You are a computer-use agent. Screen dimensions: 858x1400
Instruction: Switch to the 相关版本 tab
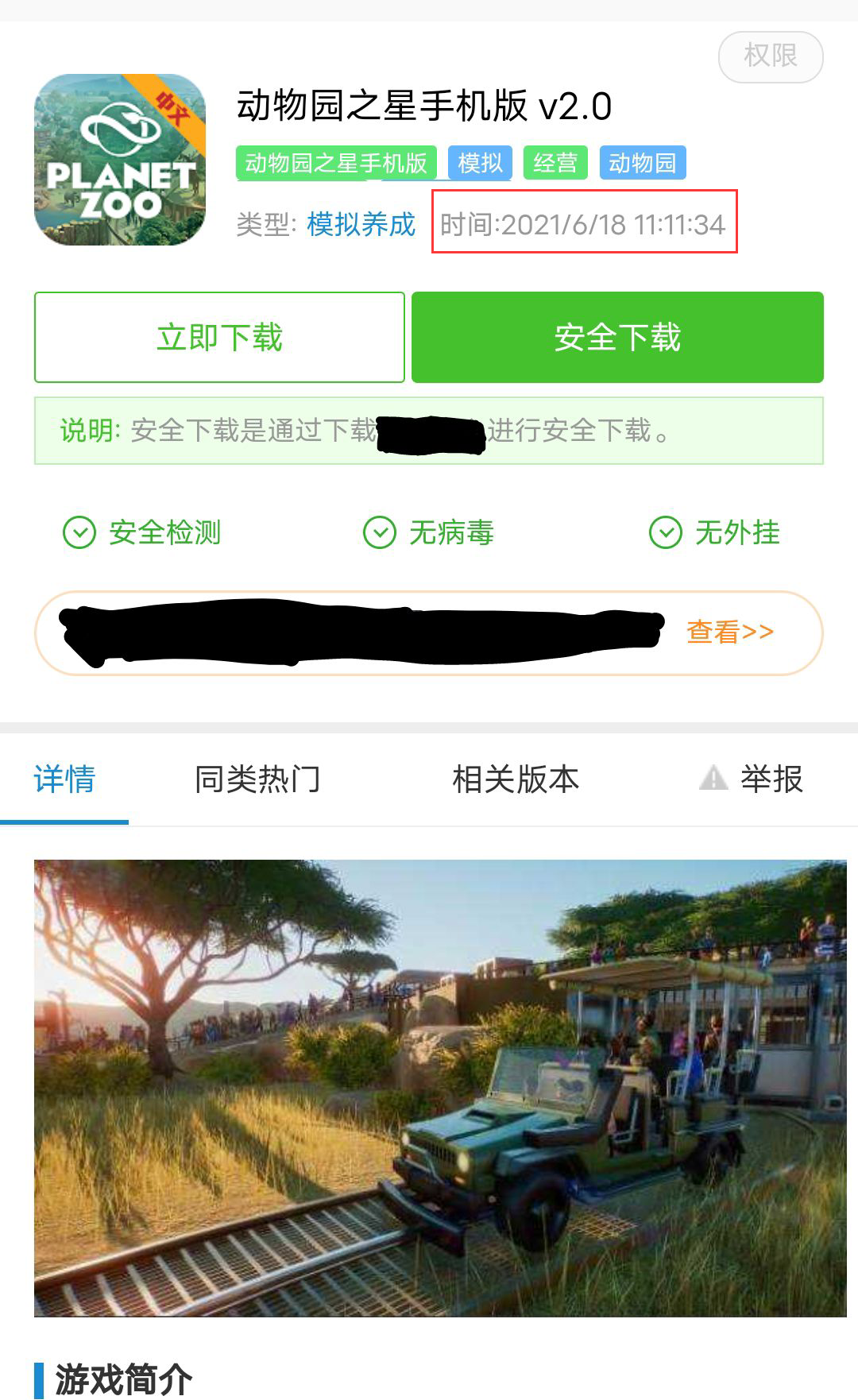(516, 779)
